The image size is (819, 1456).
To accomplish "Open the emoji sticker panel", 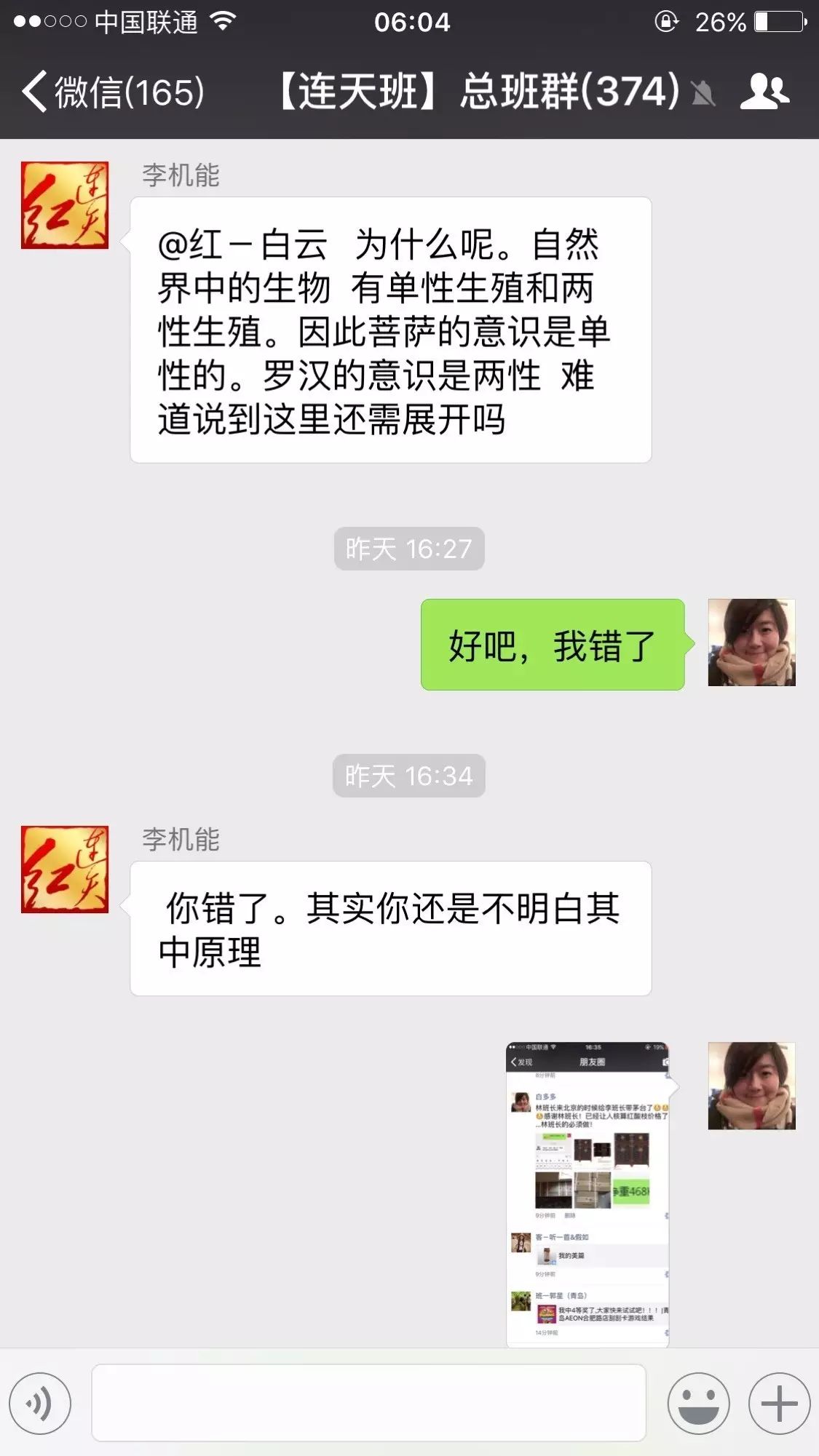I will pyautogui.click(x=698, y=1404).
